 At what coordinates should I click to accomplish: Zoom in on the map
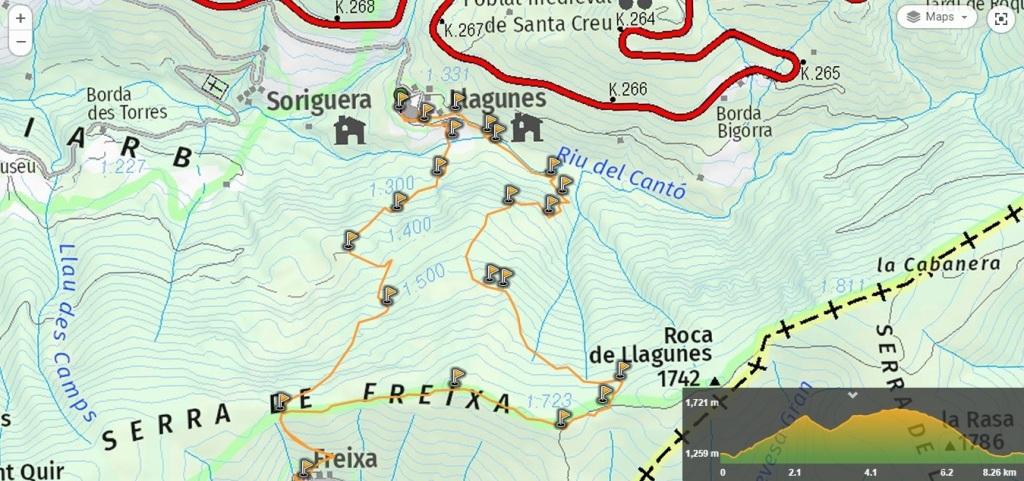coord(21,18)
